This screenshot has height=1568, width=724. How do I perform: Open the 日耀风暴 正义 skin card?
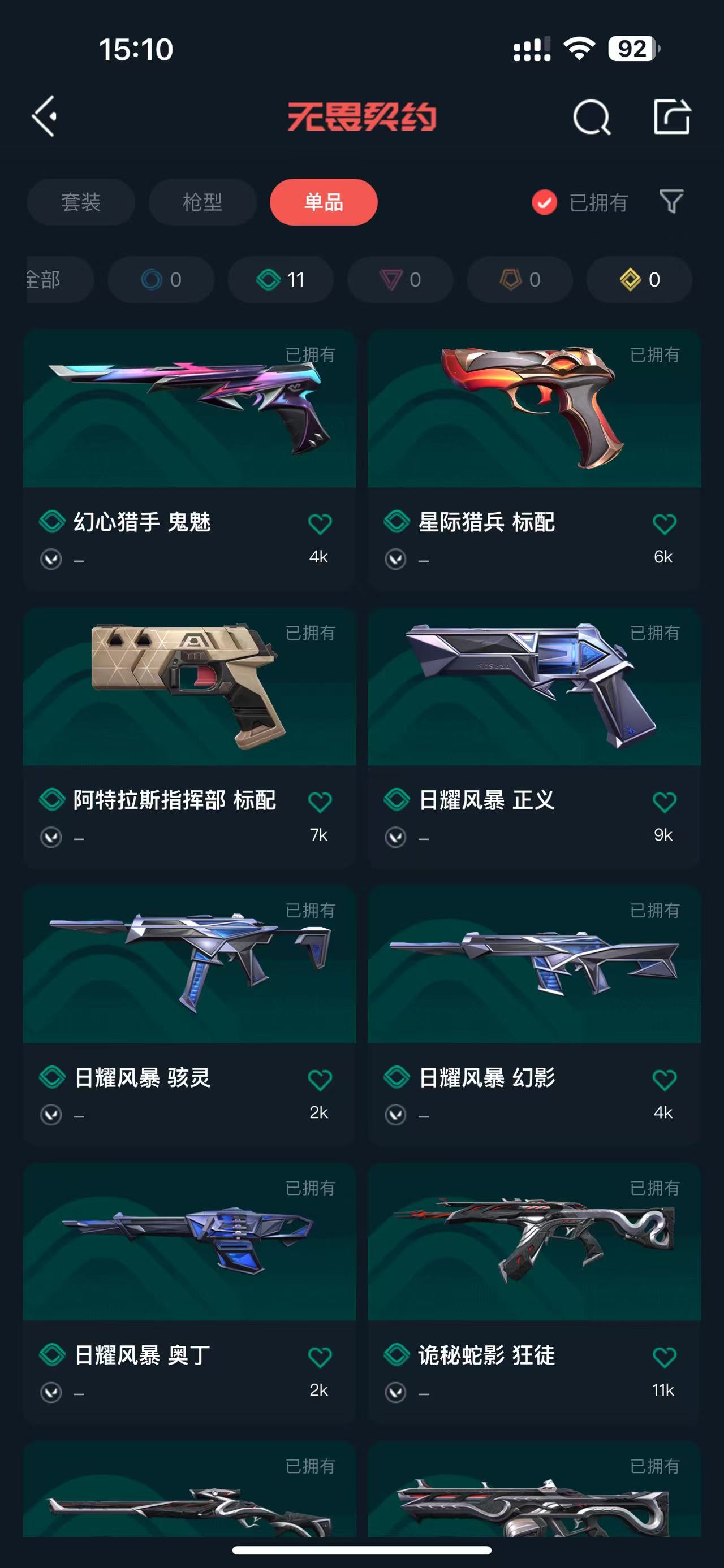[534, 737]
